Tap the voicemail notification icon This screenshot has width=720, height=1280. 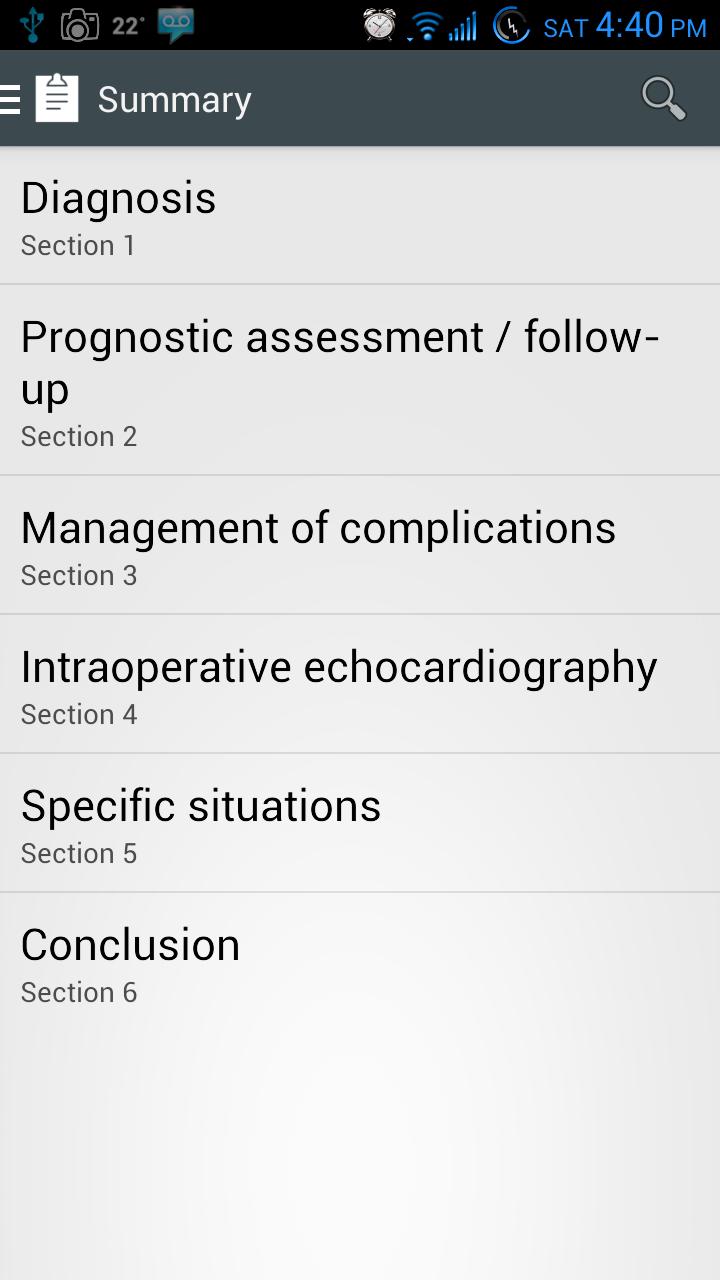[175, 22]
